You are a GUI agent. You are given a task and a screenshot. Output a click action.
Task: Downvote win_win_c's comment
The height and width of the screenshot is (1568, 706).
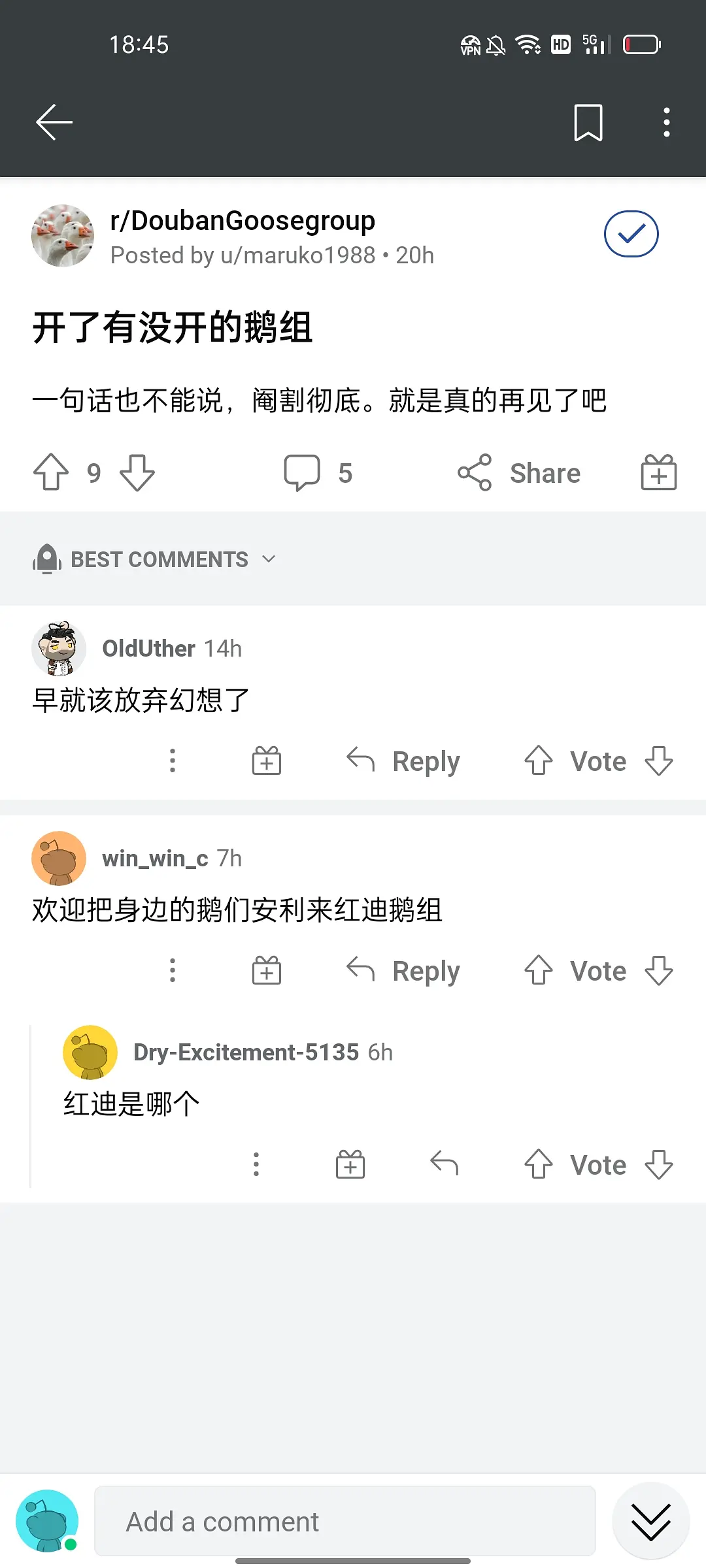coord(658,971)
